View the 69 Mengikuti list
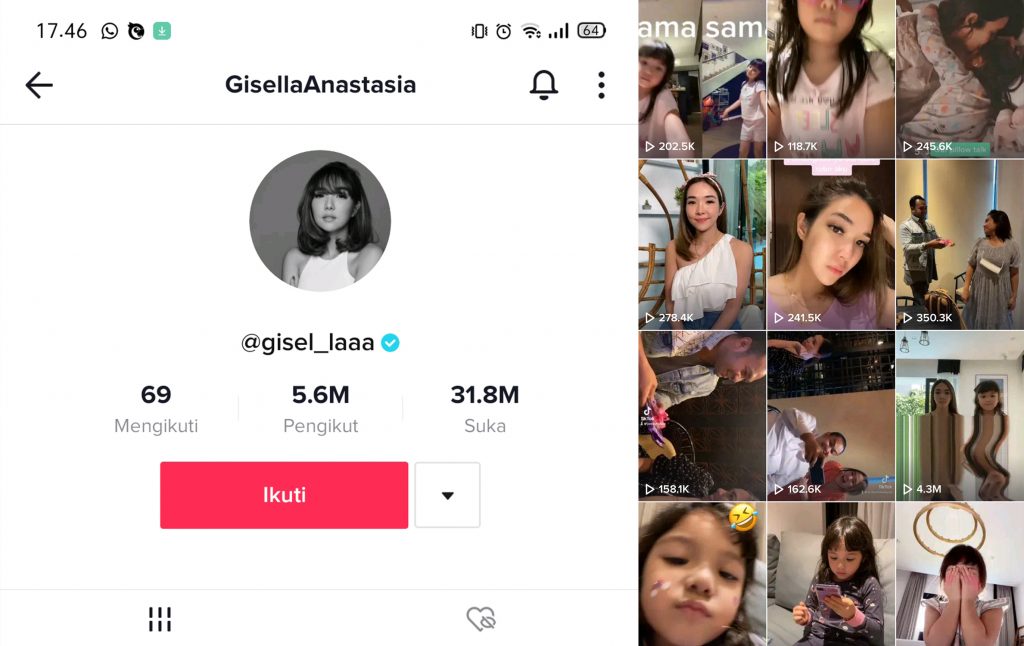This screenshot has height=646, width=1024. pyautogui.click(x=156, y=408)
